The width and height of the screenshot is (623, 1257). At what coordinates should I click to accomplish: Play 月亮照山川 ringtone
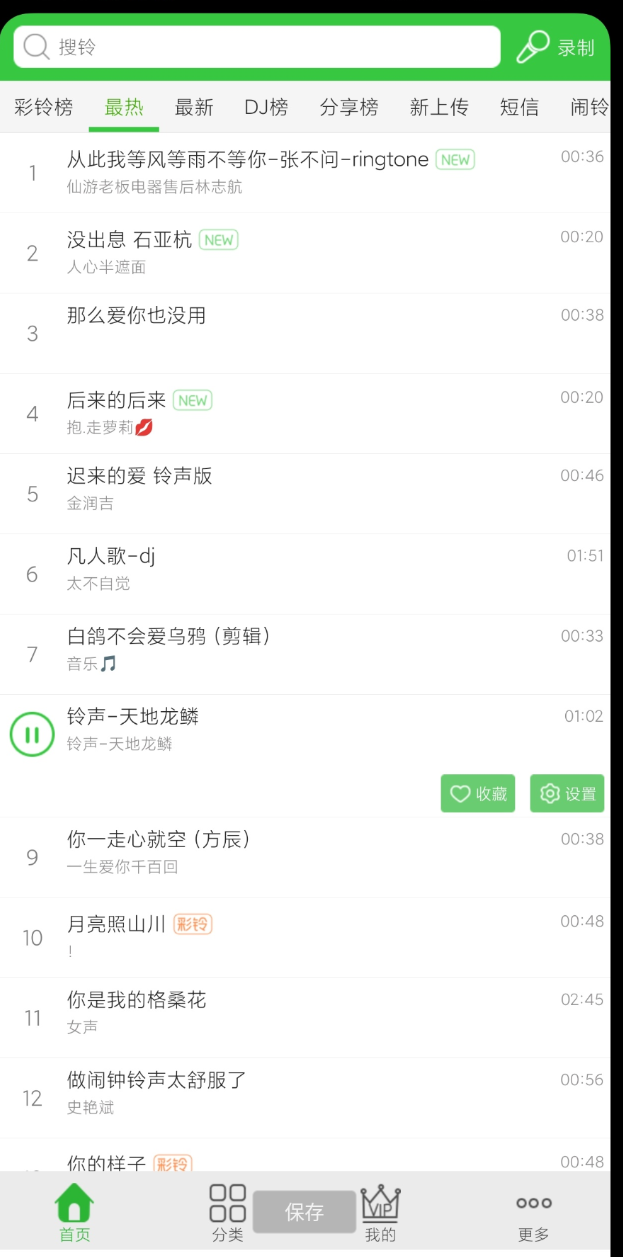tap(116, 924)
